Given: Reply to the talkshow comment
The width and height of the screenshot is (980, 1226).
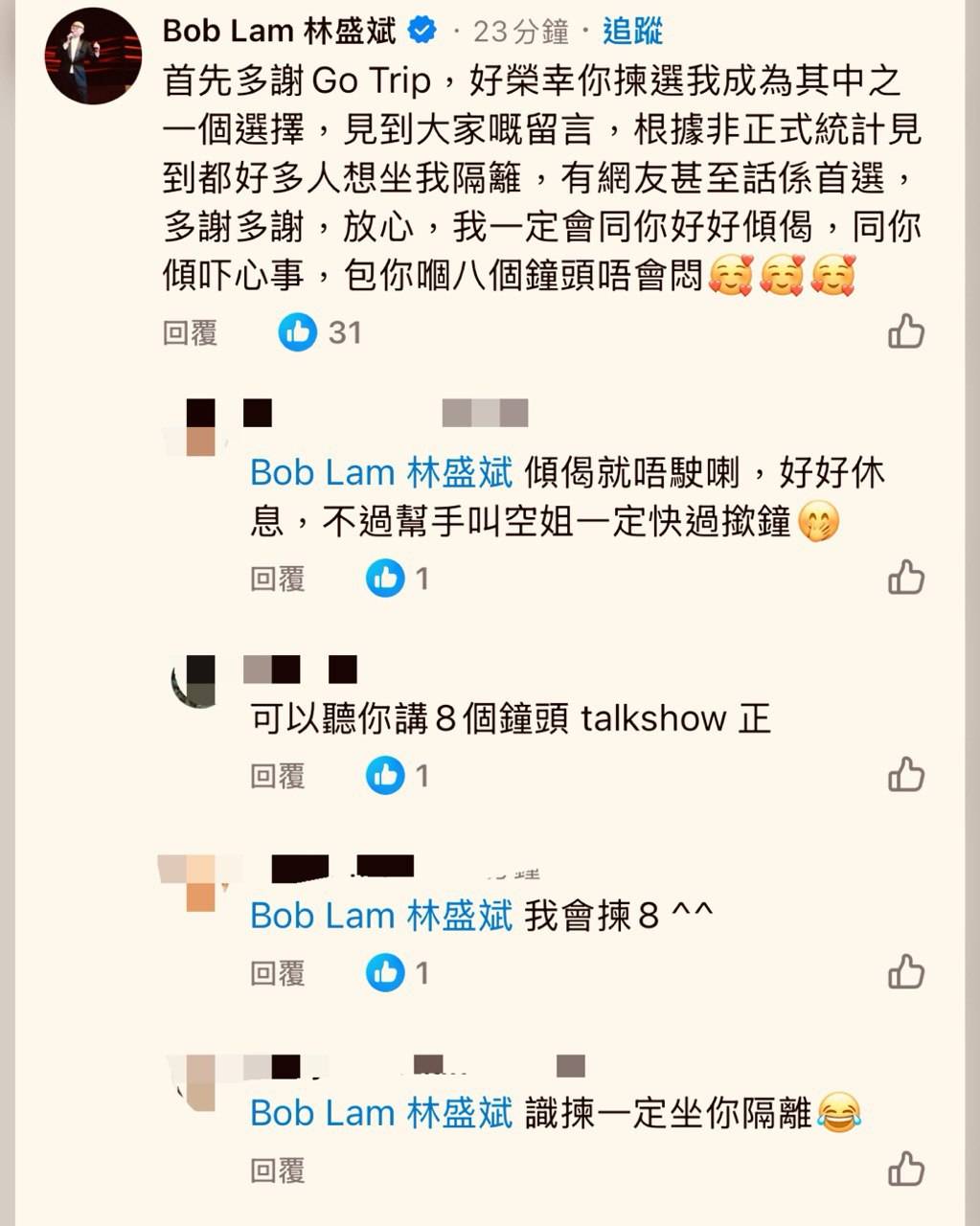Looking at the screenshot, I should point(277,776).
